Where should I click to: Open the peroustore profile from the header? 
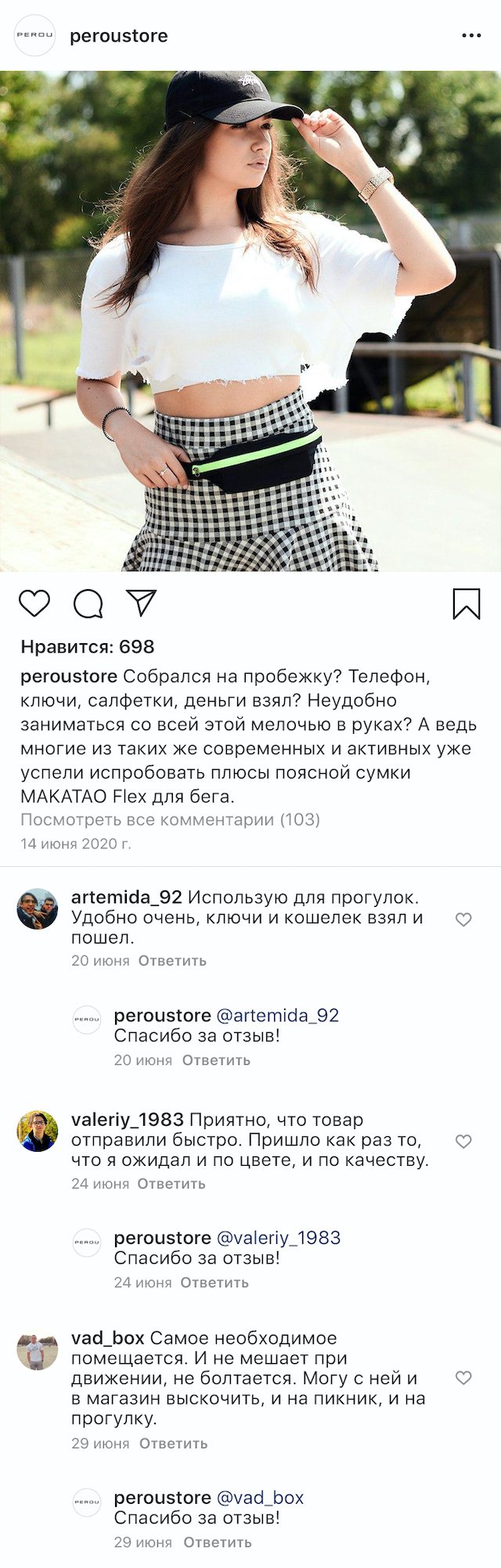(x=118, y=36)
